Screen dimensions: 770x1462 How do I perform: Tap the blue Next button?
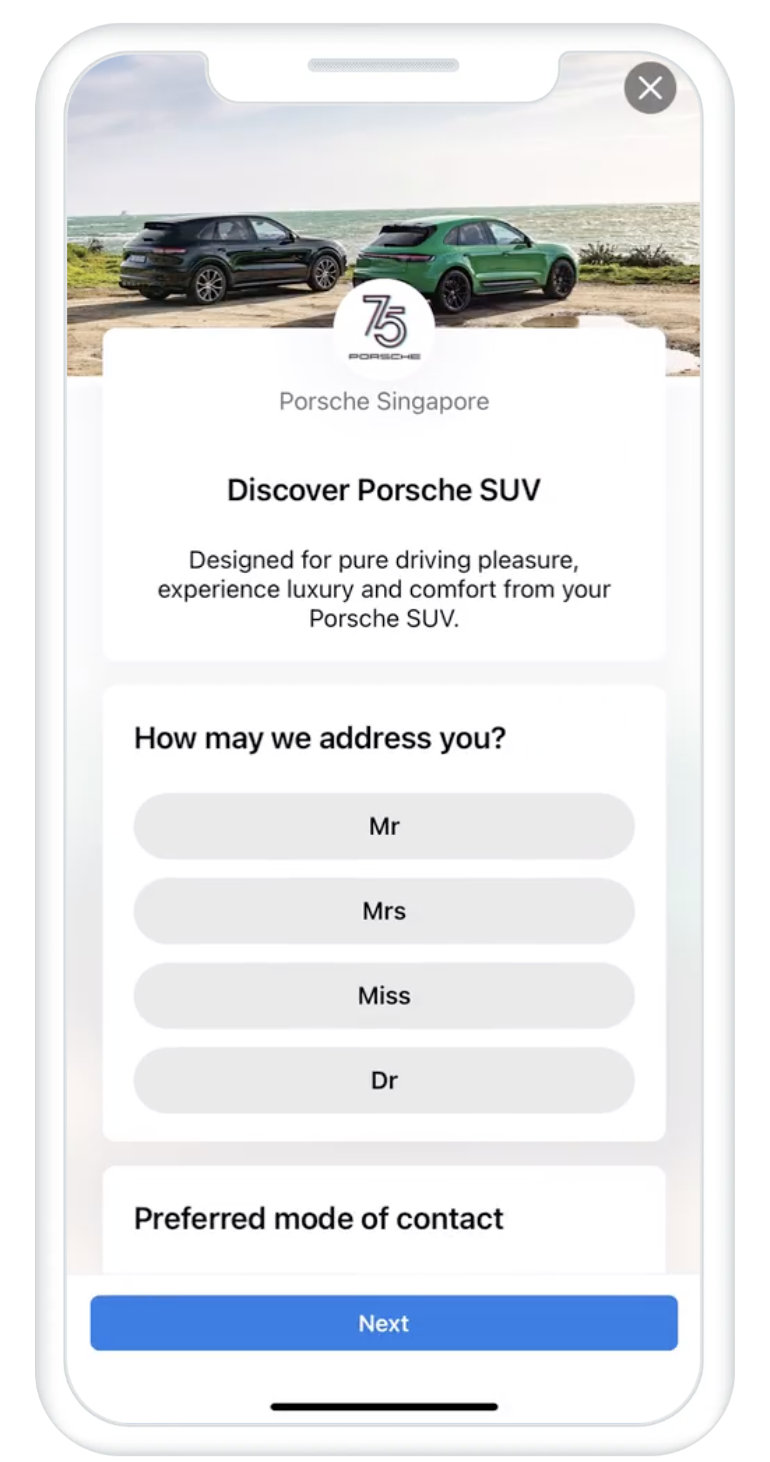tap(384, 1323)
